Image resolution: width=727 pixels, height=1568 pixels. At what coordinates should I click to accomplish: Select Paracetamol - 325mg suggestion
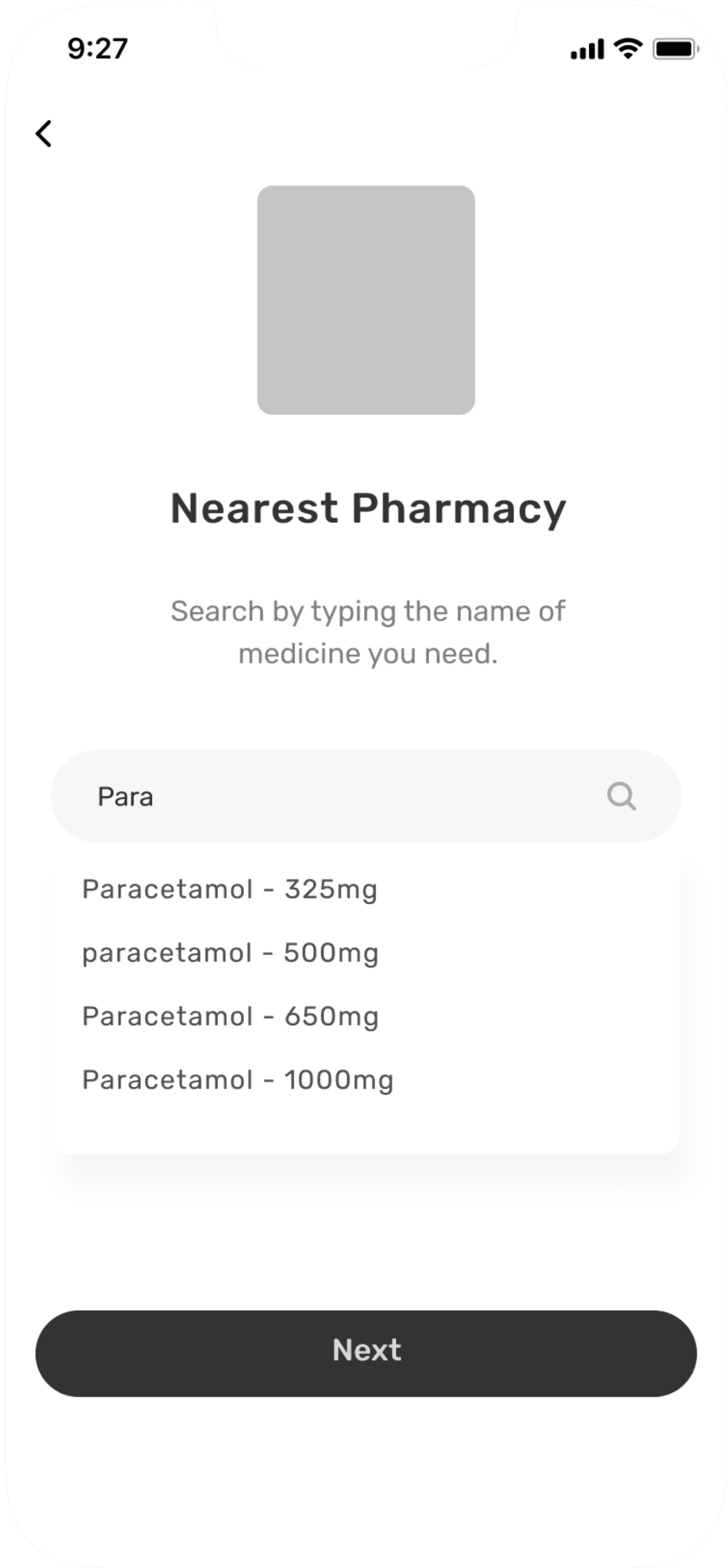click(230, 889)
